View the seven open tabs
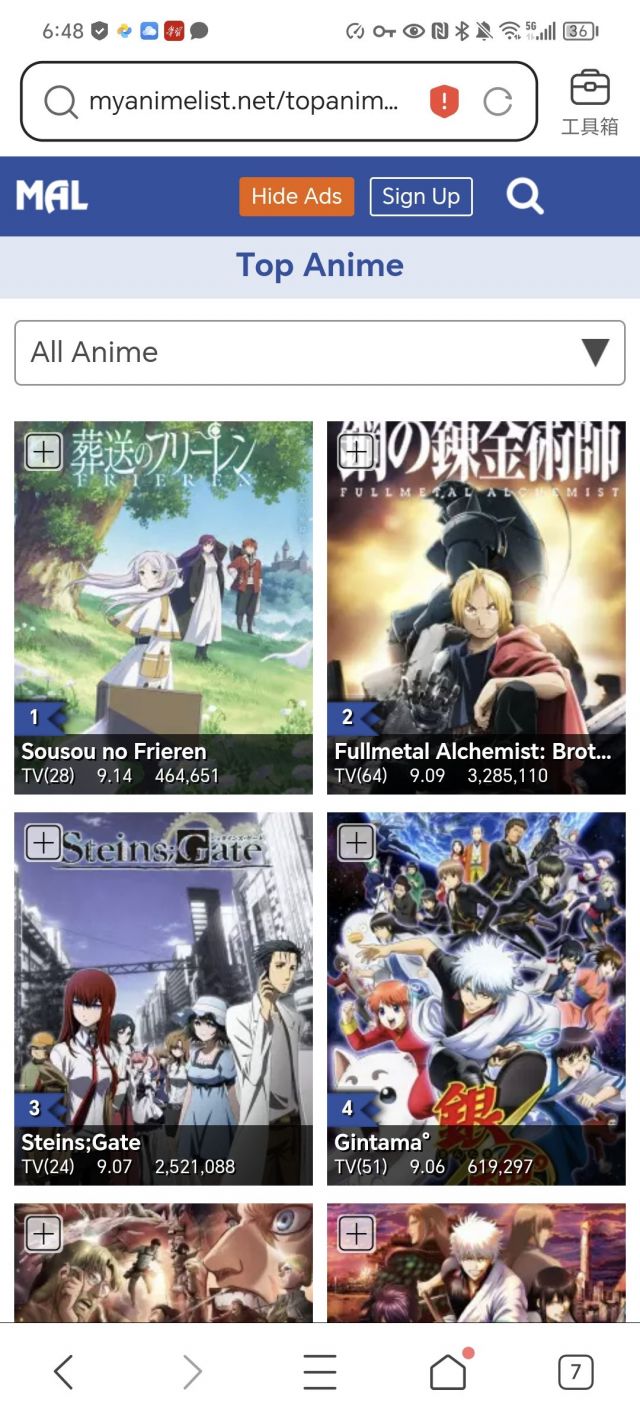The image size is (640, 1422). click(575, 1372)
